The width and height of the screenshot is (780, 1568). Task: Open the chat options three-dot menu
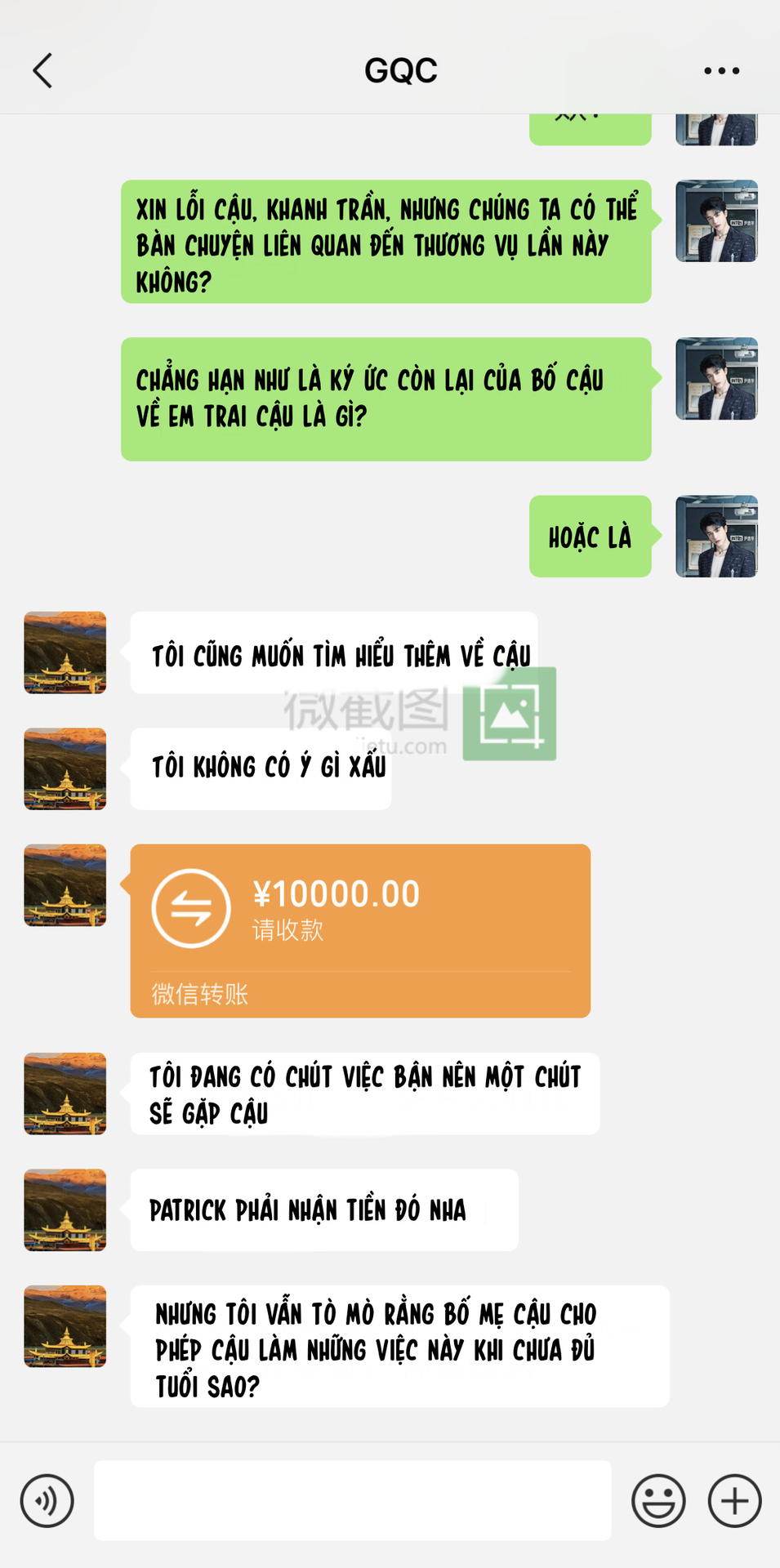pos(721,71)
